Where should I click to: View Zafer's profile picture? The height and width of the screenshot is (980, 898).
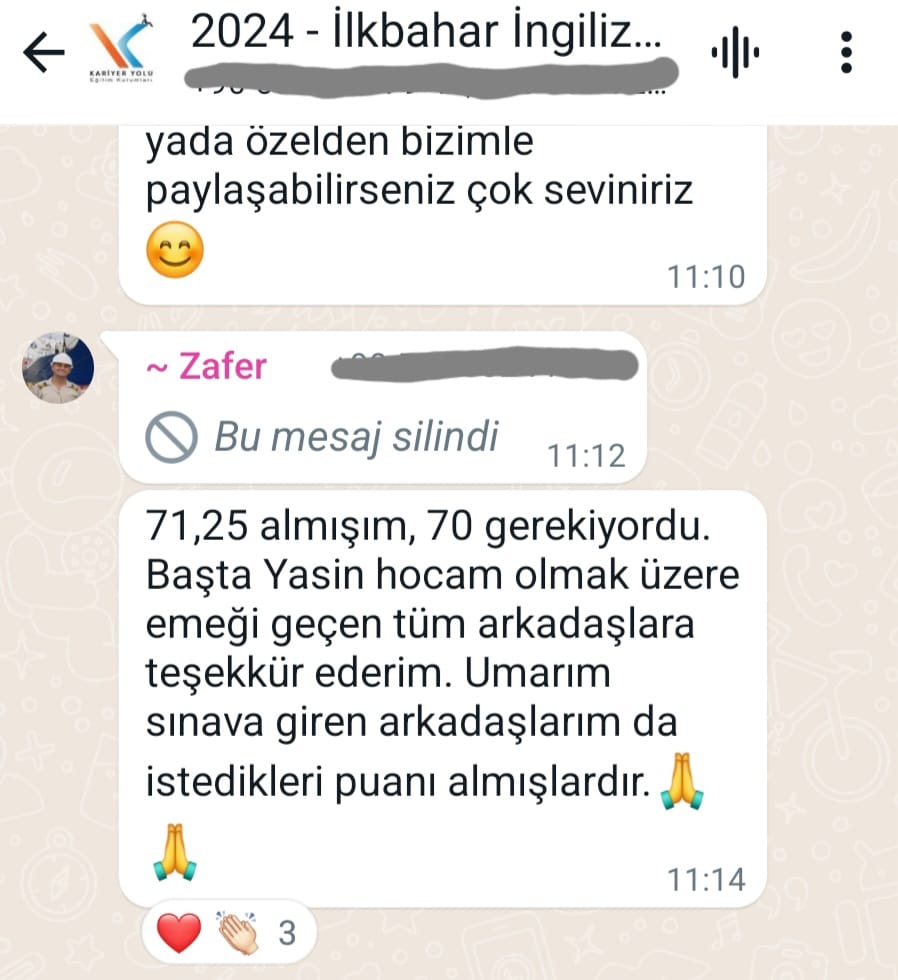[58, 367]
